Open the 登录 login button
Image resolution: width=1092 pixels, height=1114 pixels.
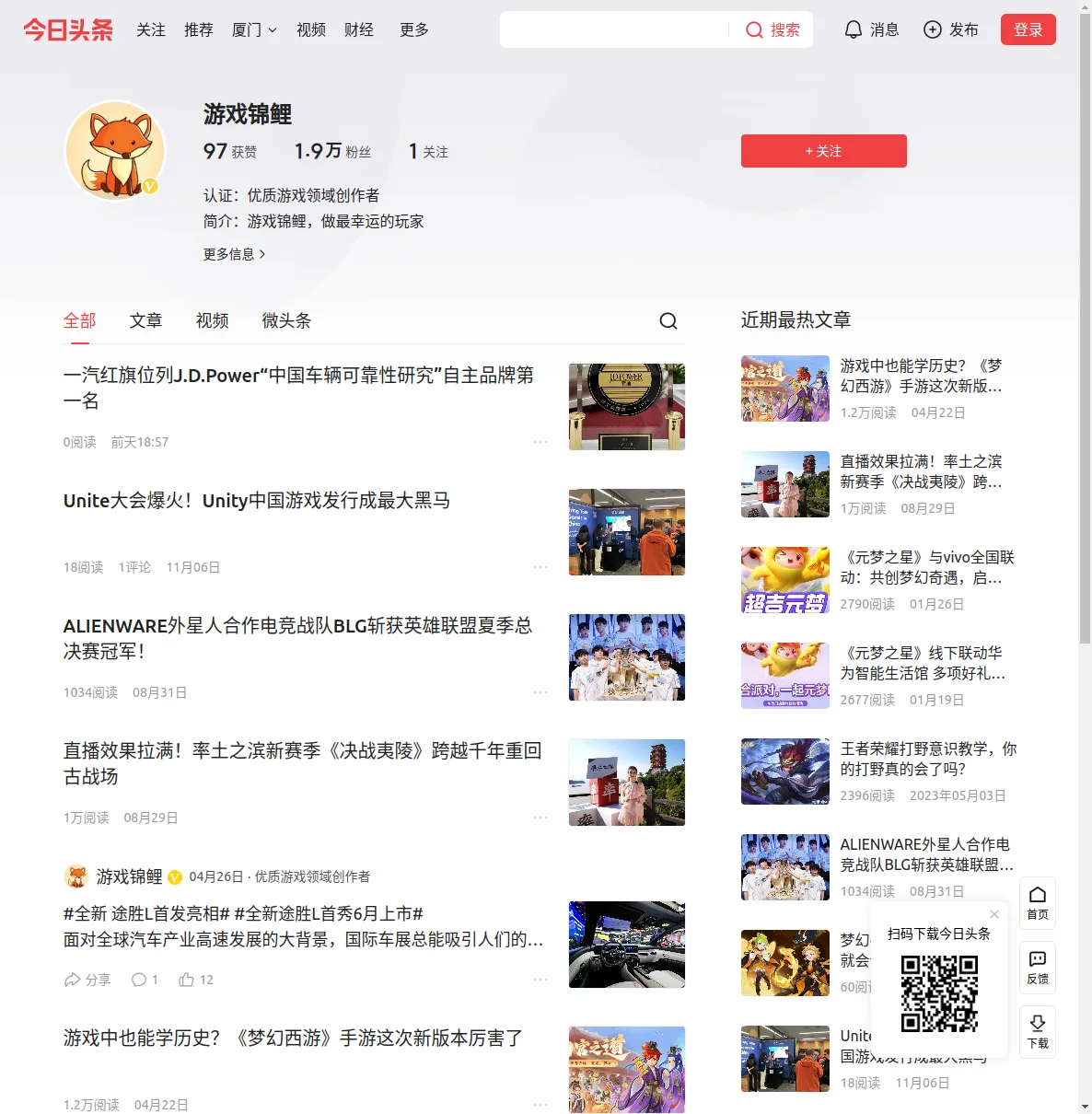1028,29
